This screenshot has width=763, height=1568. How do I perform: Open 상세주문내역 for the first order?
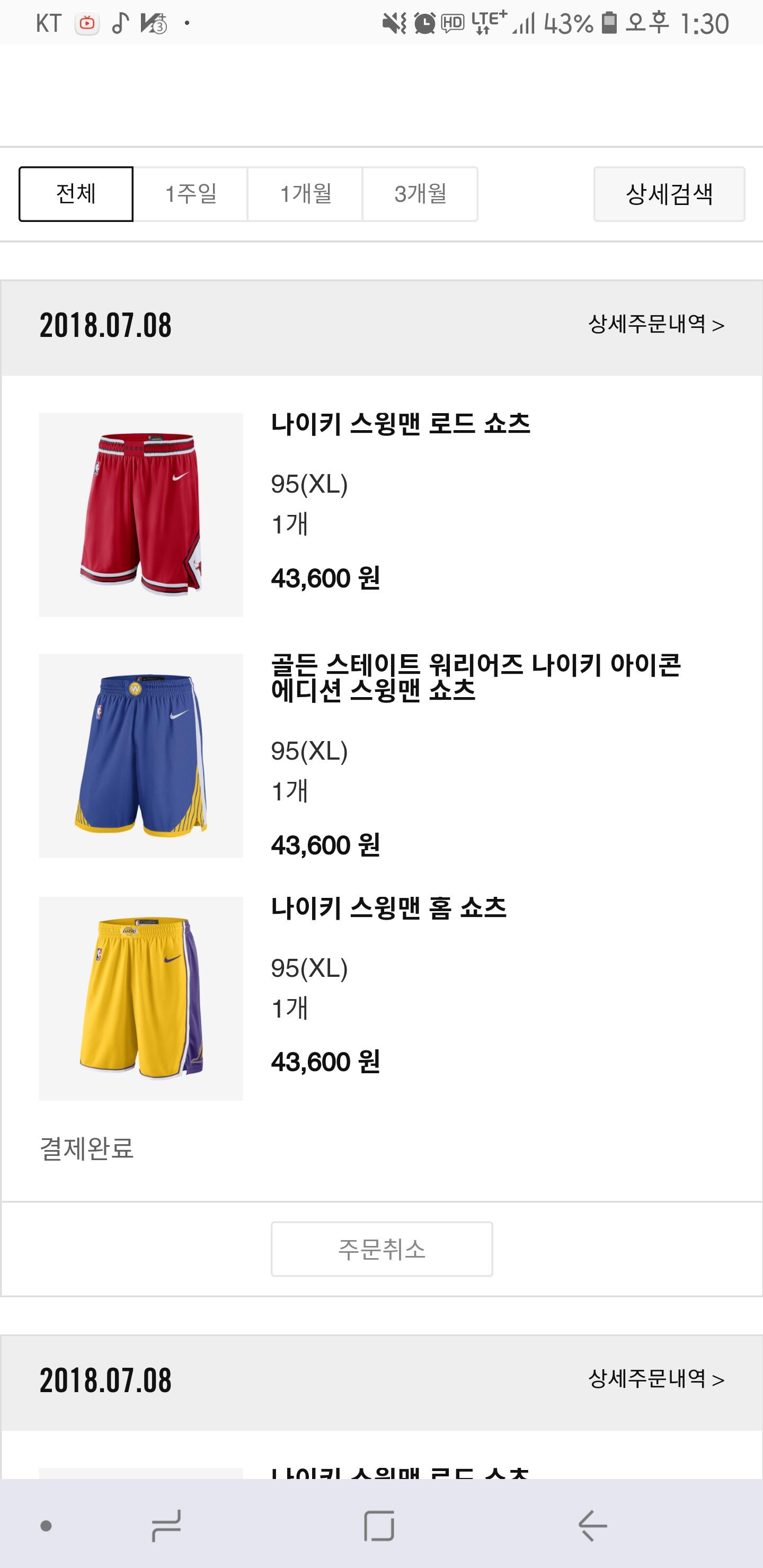click(x=656, y=324)
